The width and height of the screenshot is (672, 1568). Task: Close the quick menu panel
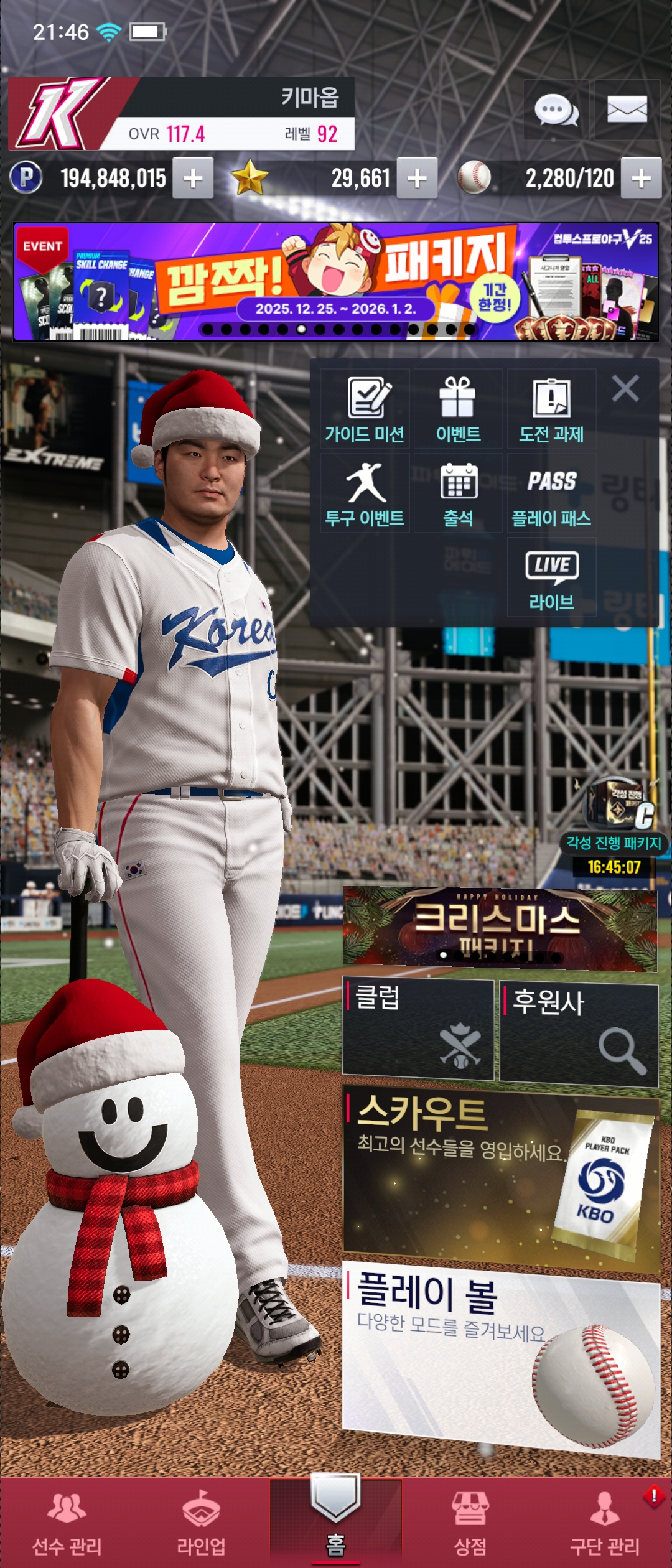coord(625,389)
